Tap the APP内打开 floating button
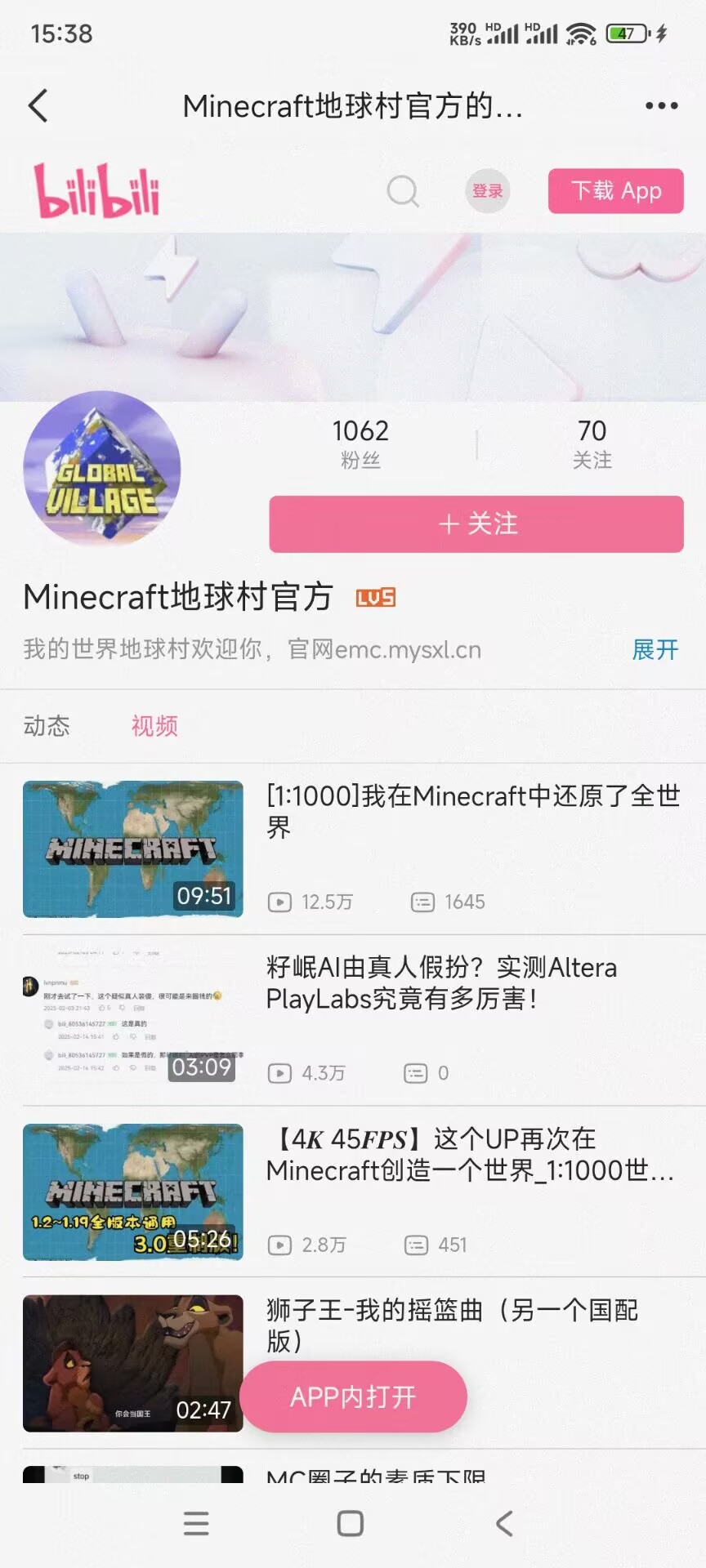Viewport: 706px width, 1568px height. tap(353, 1397)
